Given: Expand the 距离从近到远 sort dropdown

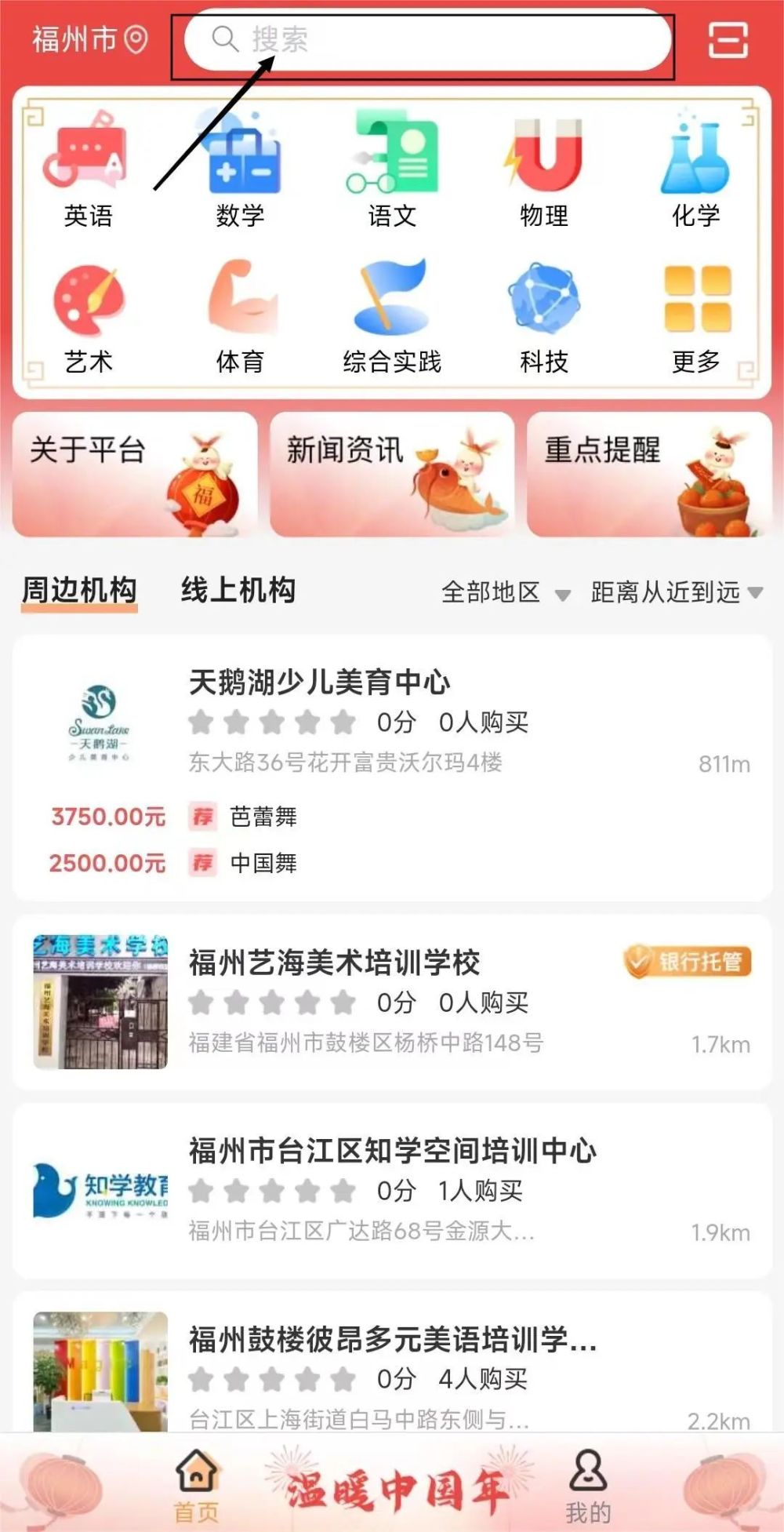Looking at the screenshot, I should 676,593.
